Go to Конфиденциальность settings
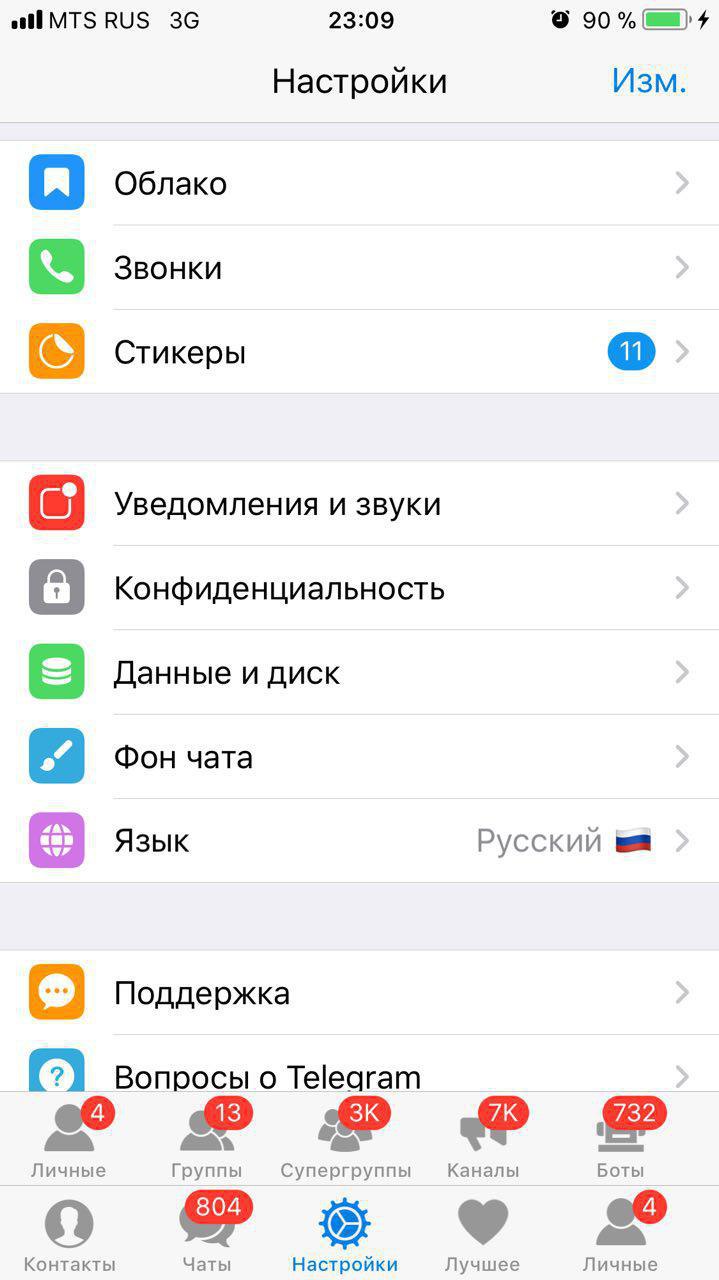 pyautogui.click(x=360, y=588)
